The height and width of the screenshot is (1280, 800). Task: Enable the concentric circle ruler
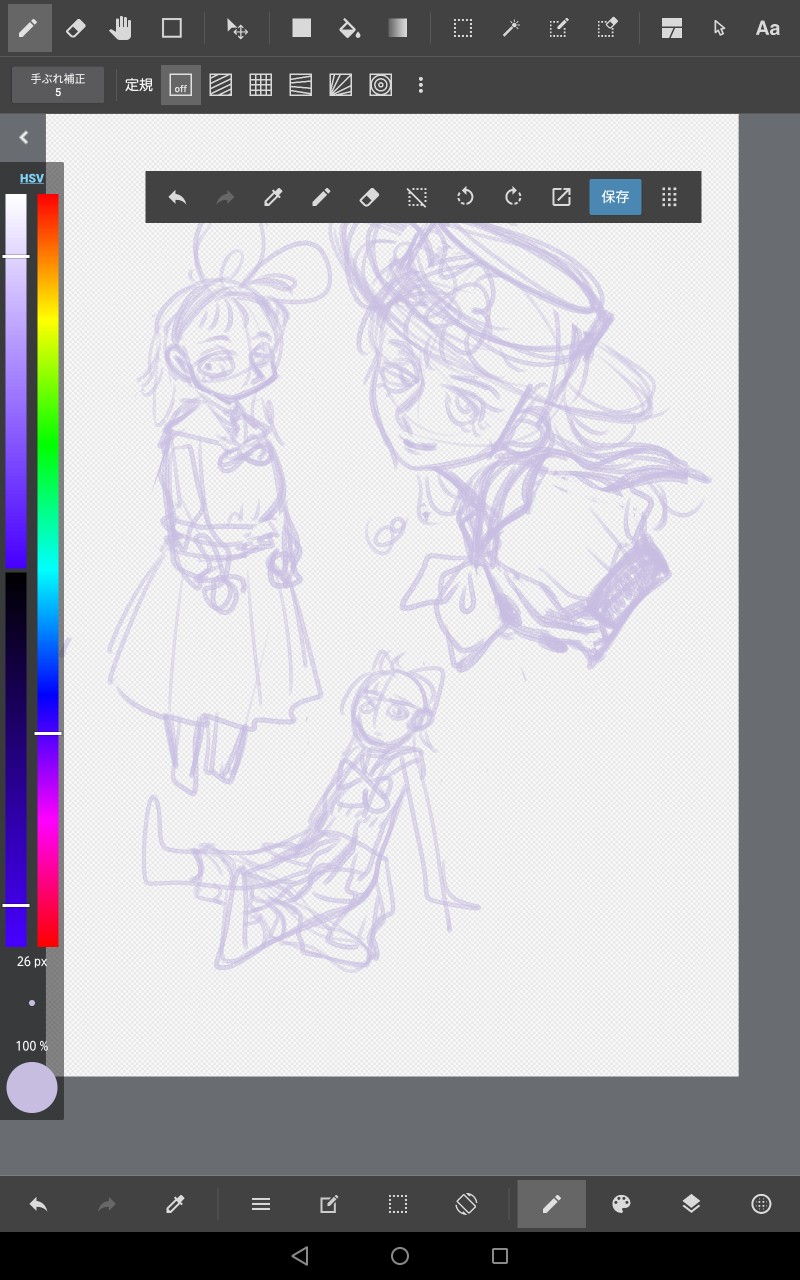pyautogui.click(x=380, y=86)
